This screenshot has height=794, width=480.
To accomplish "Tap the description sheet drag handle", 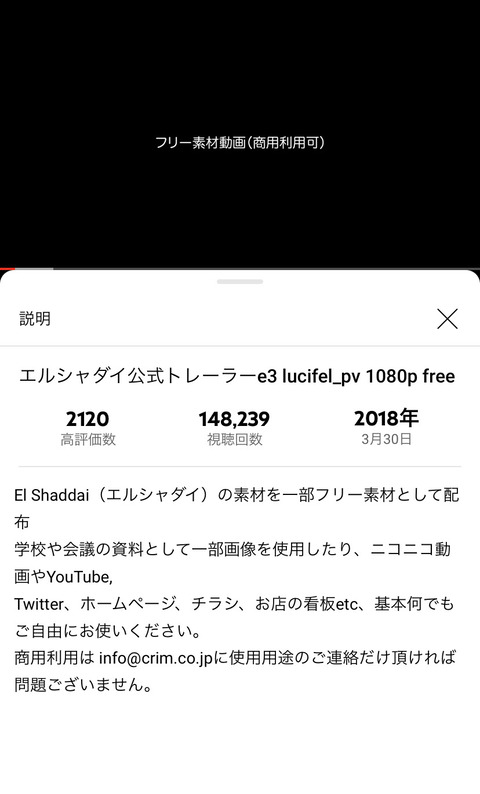I will pyautogui.click(x=240, y=282).
